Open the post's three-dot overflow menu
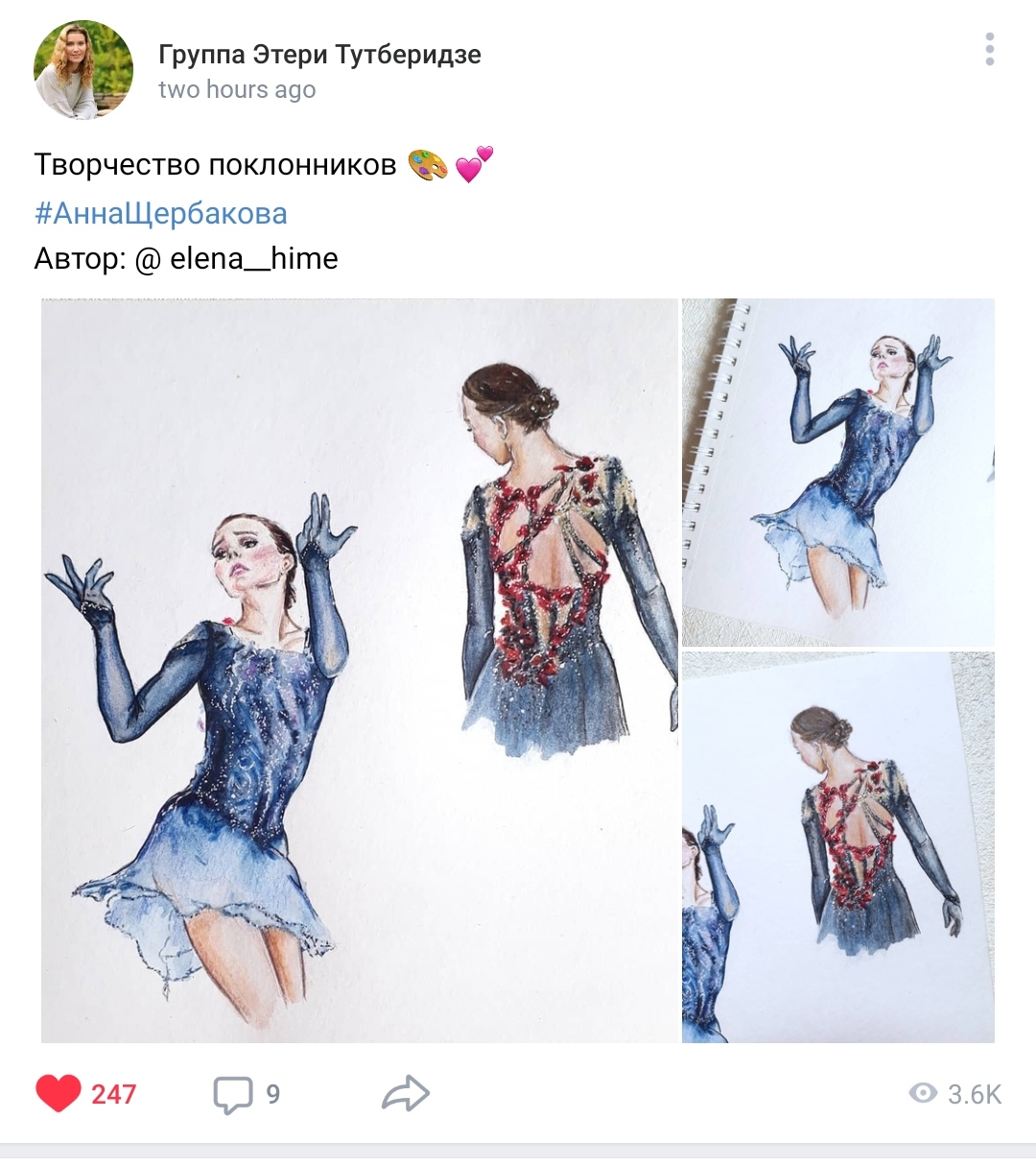Viewport: 1036px width, 1166px height. 989,50
